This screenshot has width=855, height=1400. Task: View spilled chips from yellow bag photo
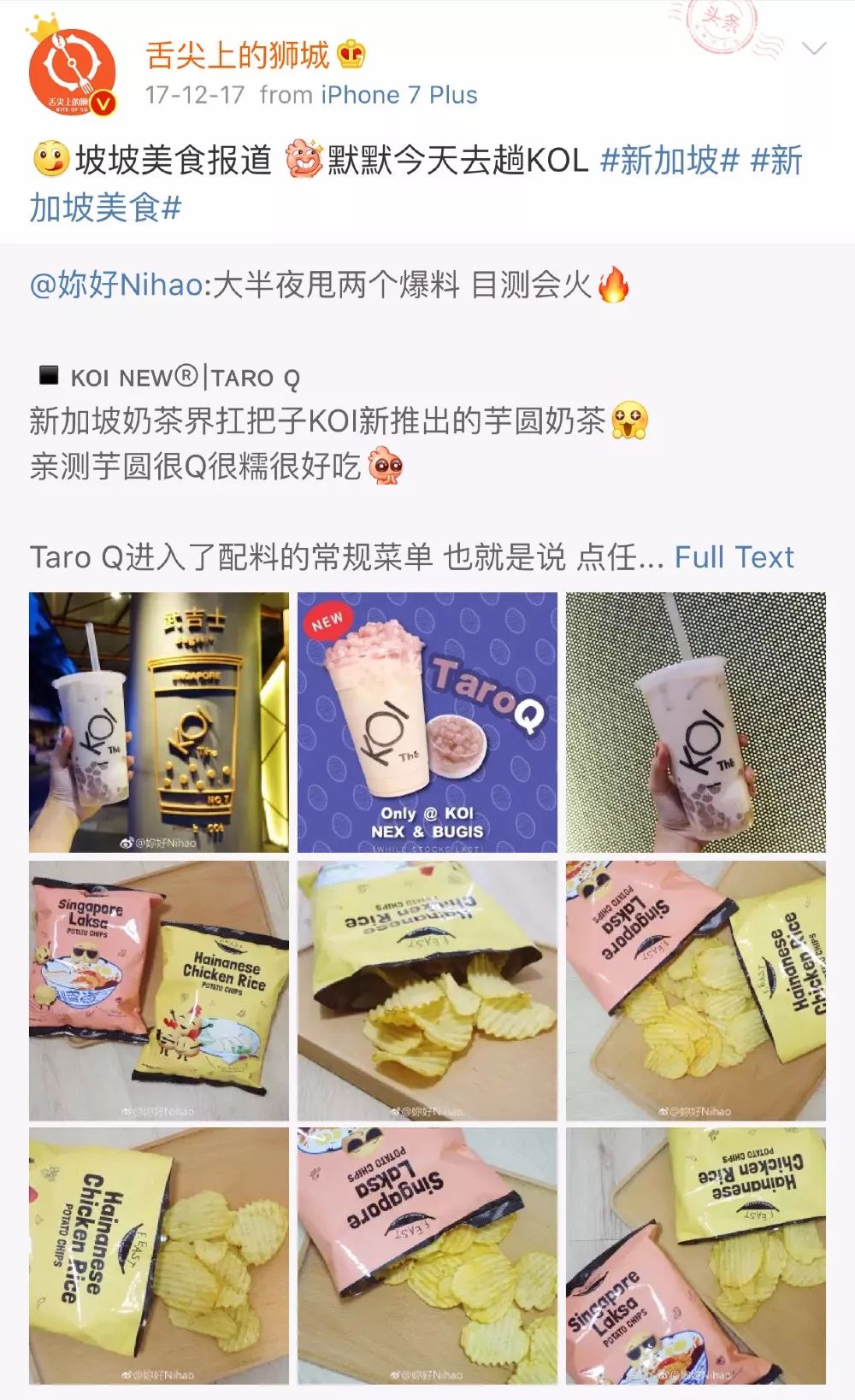[x=427, y=991]
